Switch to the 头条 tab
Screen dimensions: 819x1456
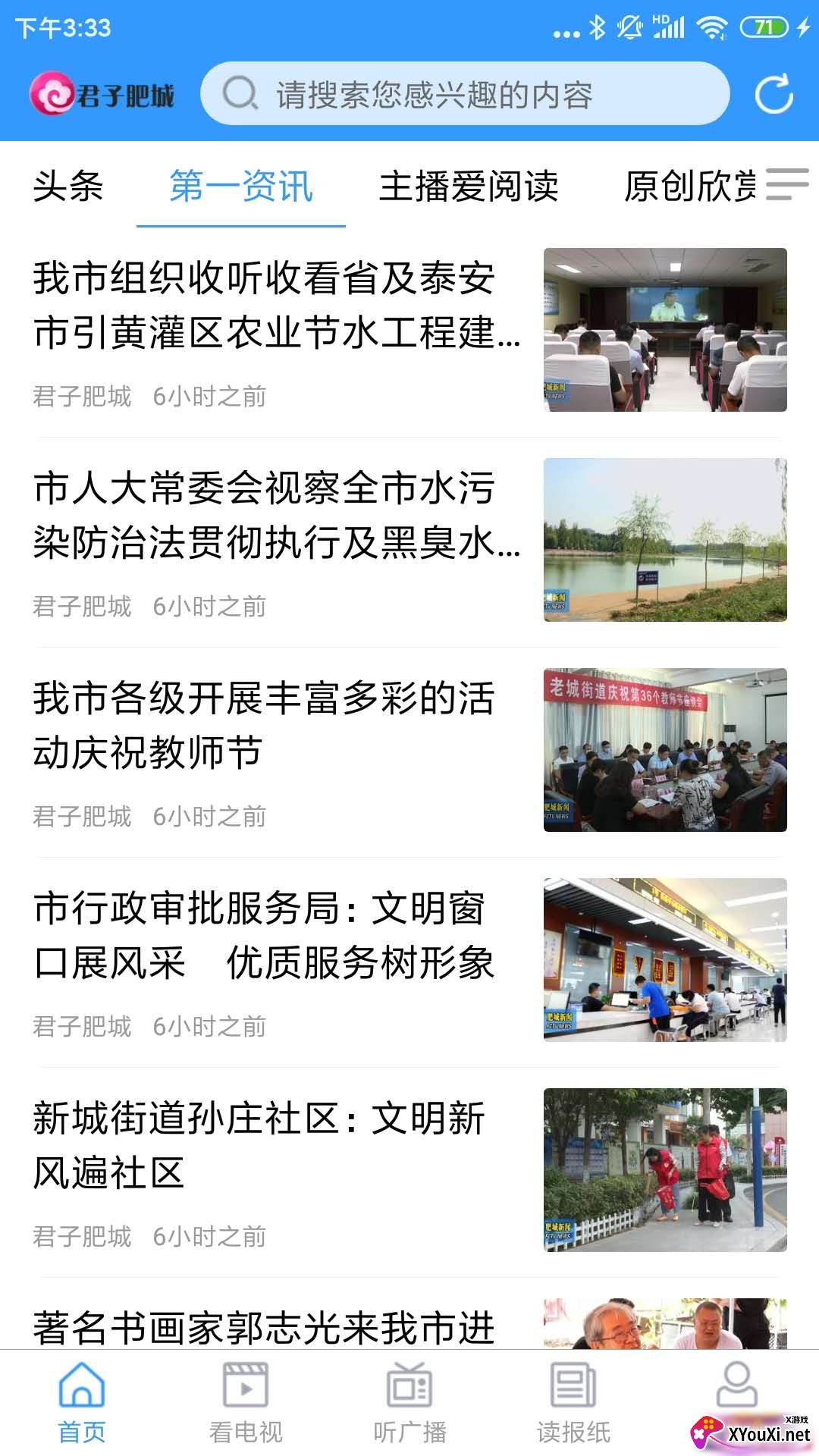click(x=68, y=187)
